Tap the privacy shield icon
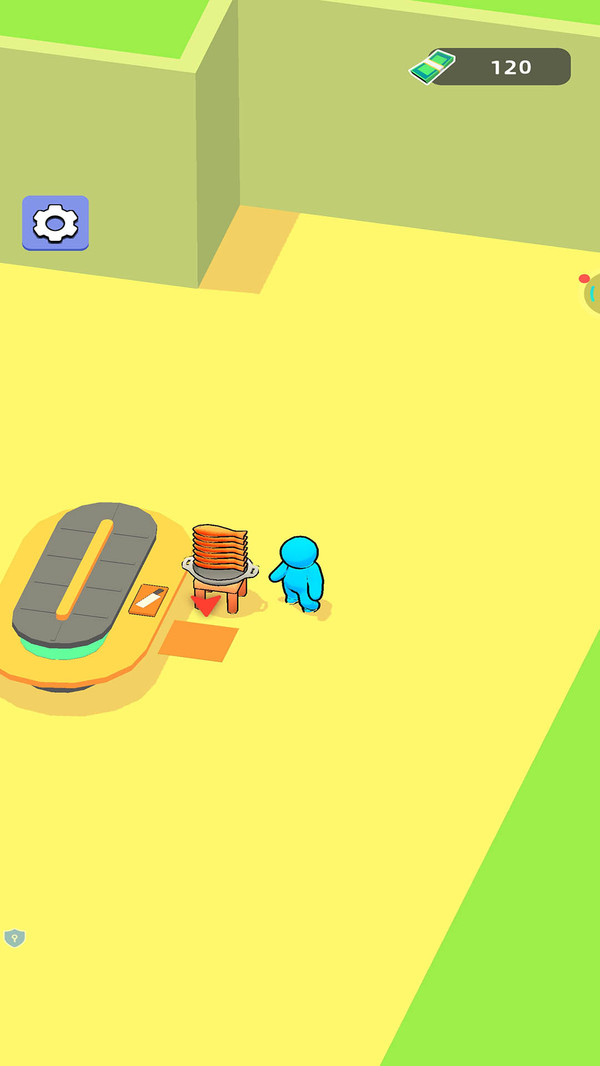600x1066 pixels. 14,937
